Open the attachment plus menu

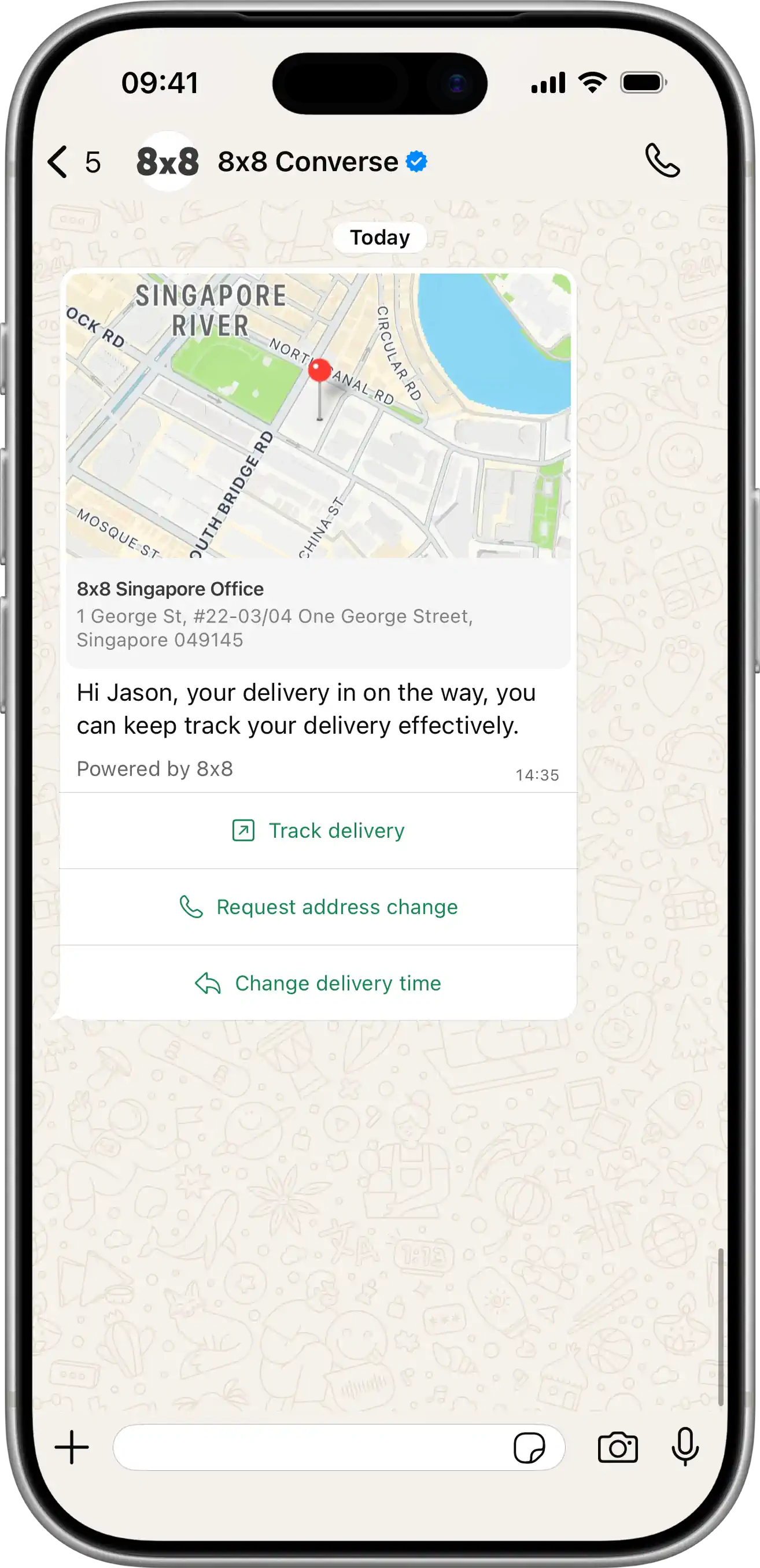(x=72, y=1447)
